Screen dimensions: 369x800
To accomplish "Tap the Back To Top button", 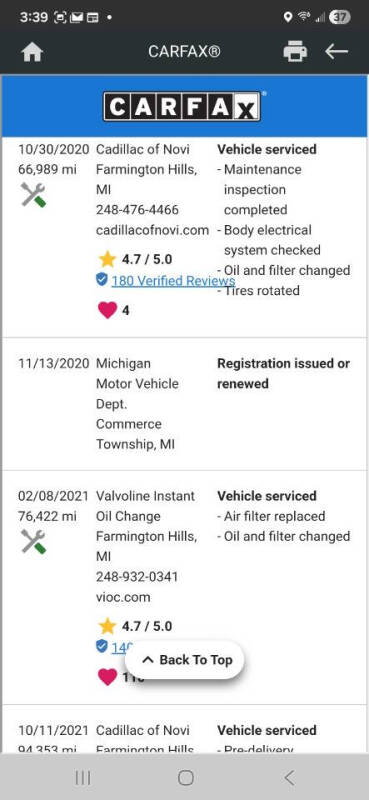I will [x=185, y=660].
